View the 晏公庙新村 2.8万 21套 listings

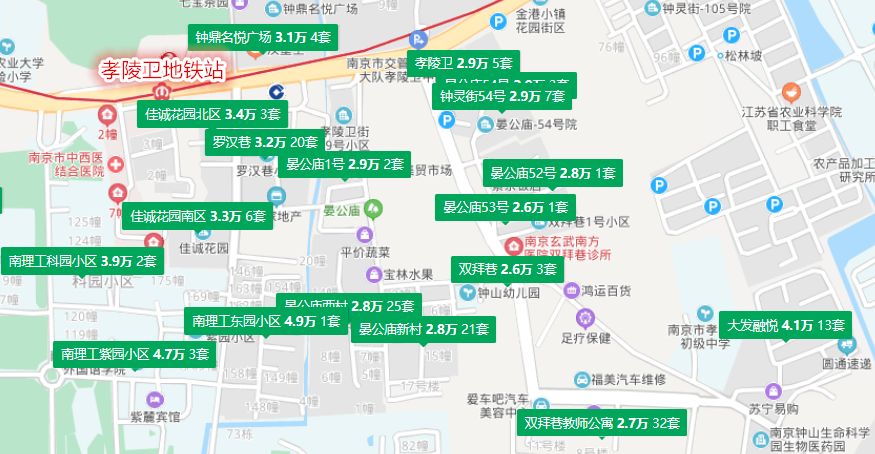[x=423, y=329]
